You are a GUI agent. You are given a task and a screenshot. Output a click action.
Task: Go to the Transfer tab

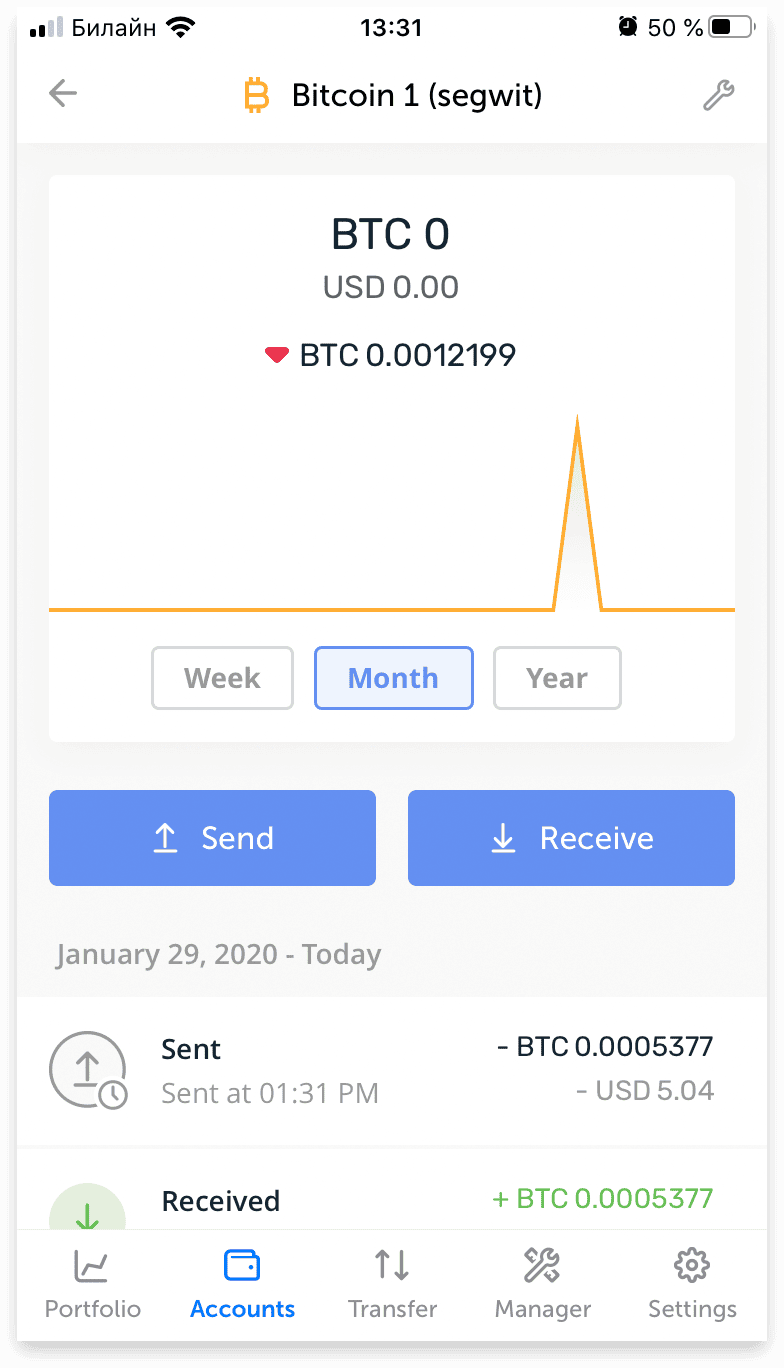392,1285
